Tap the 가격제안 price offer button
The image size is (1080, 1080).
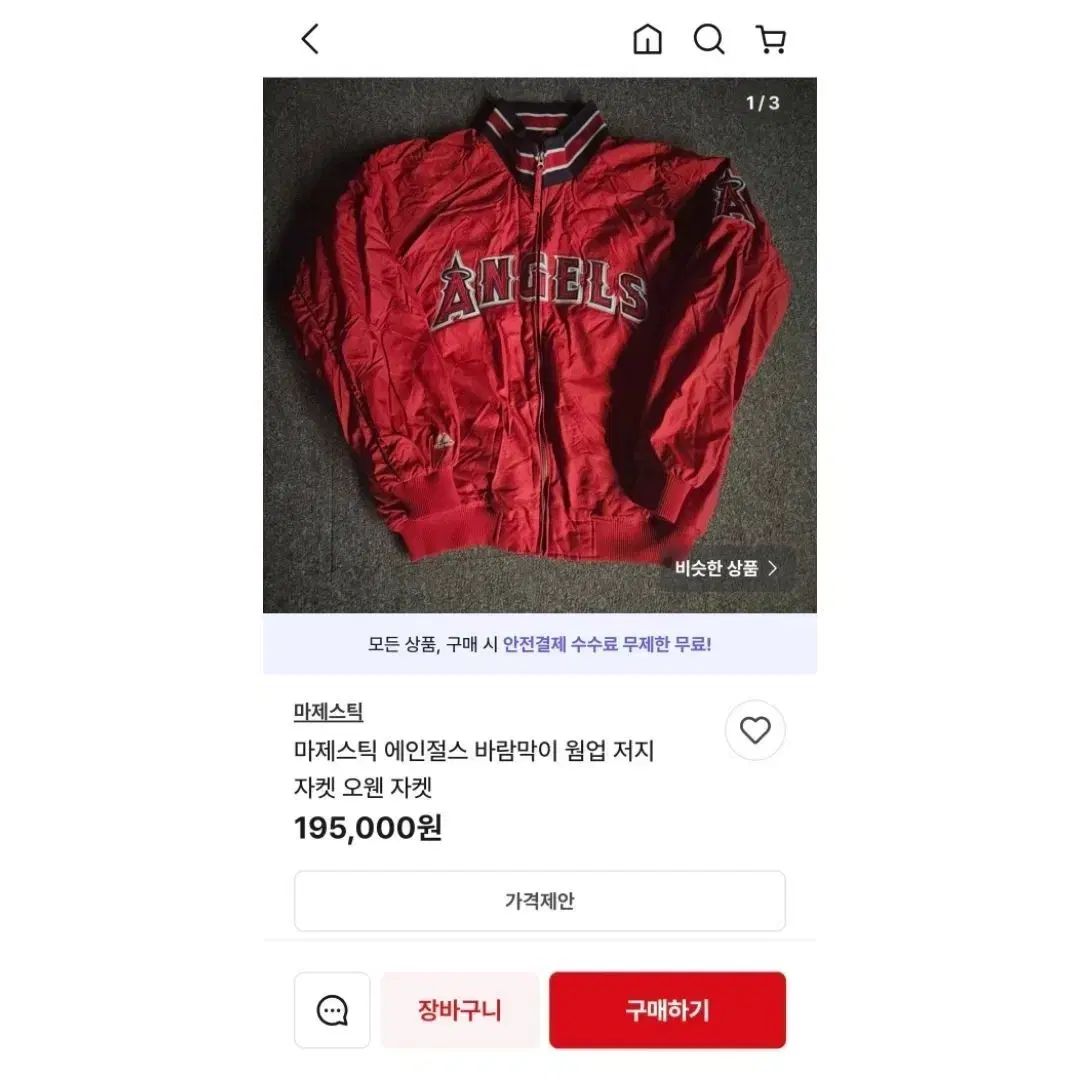pyautogui.click(x=539, y=901)
